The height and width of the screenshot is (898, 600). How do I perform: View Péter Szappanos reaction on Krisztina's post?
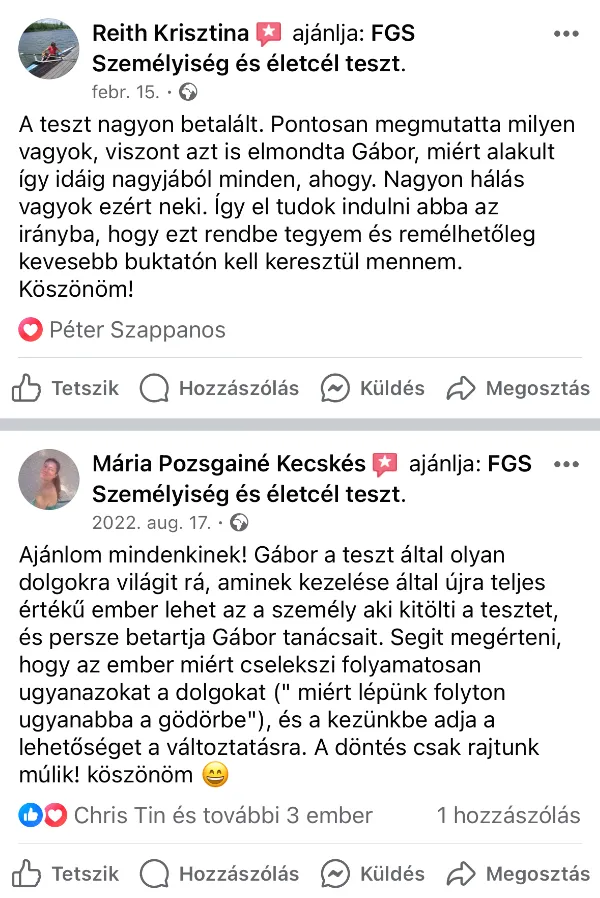[x=136, y=330]
